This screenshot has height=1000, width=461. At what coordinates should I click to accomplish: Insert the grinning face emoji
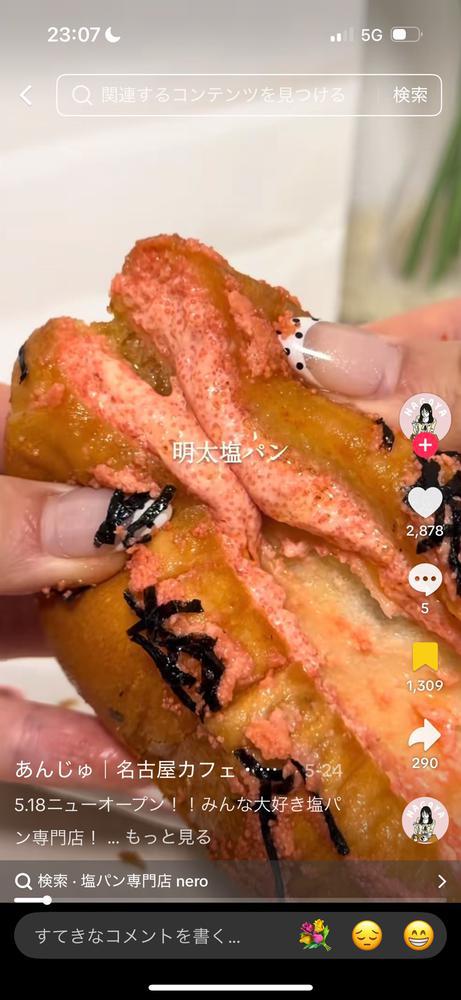[x=419, y=936]
